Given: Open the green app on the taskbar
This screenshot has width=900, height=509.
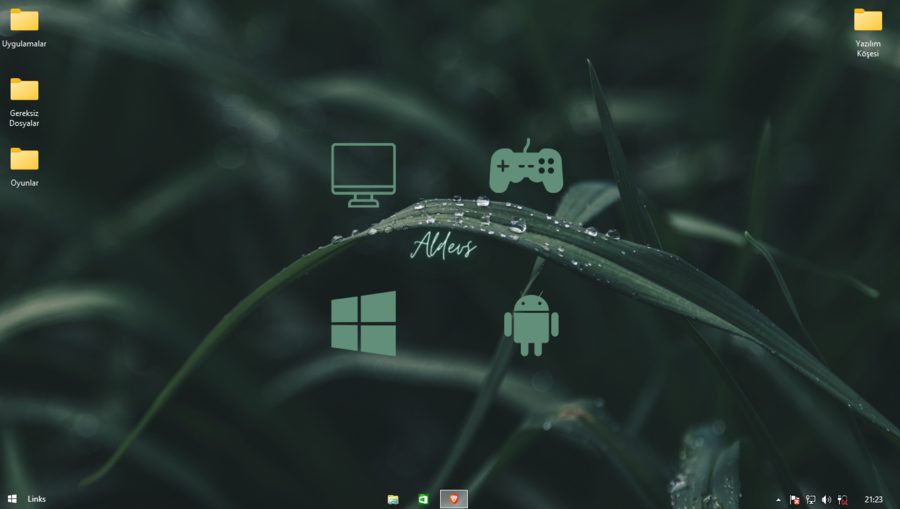Looking at the screenshot, I should (x=423, y=499).
